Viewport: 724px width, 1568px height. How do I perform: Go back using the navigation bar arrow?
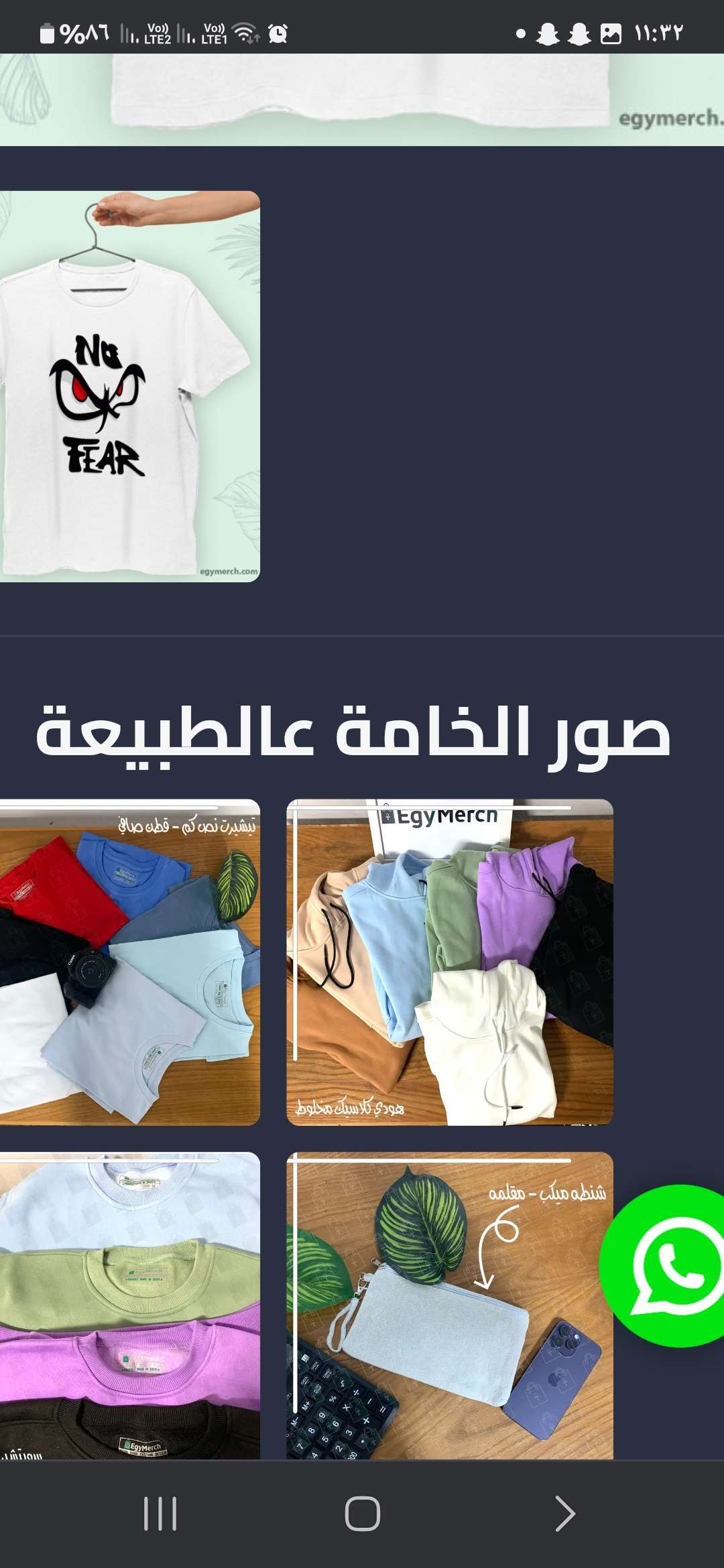point(564,1514)
